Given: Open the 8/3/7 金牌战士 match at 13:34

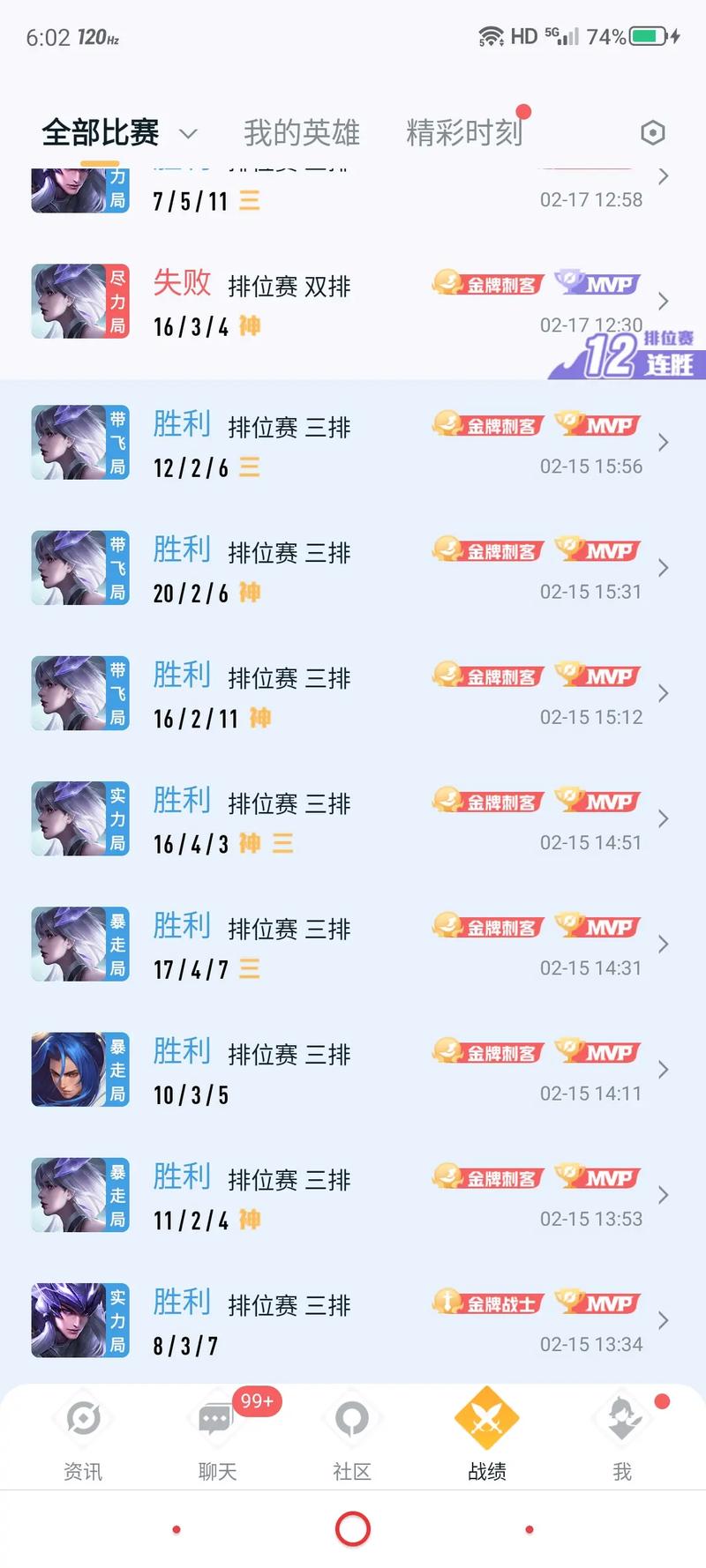Looking at the screenshot, I should click(353, 1320).
